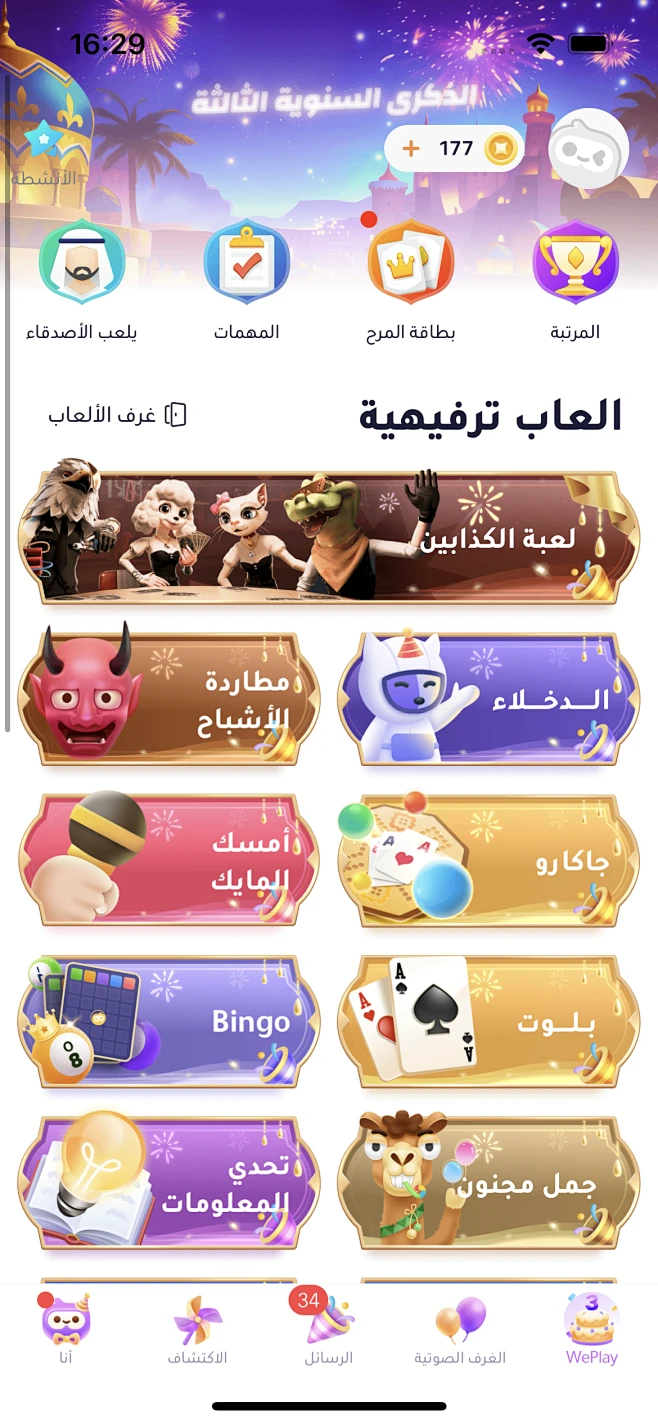Play مطاردة الأشباح game
The width and height of the screenshot is (658, 1424).
[169, 699]
